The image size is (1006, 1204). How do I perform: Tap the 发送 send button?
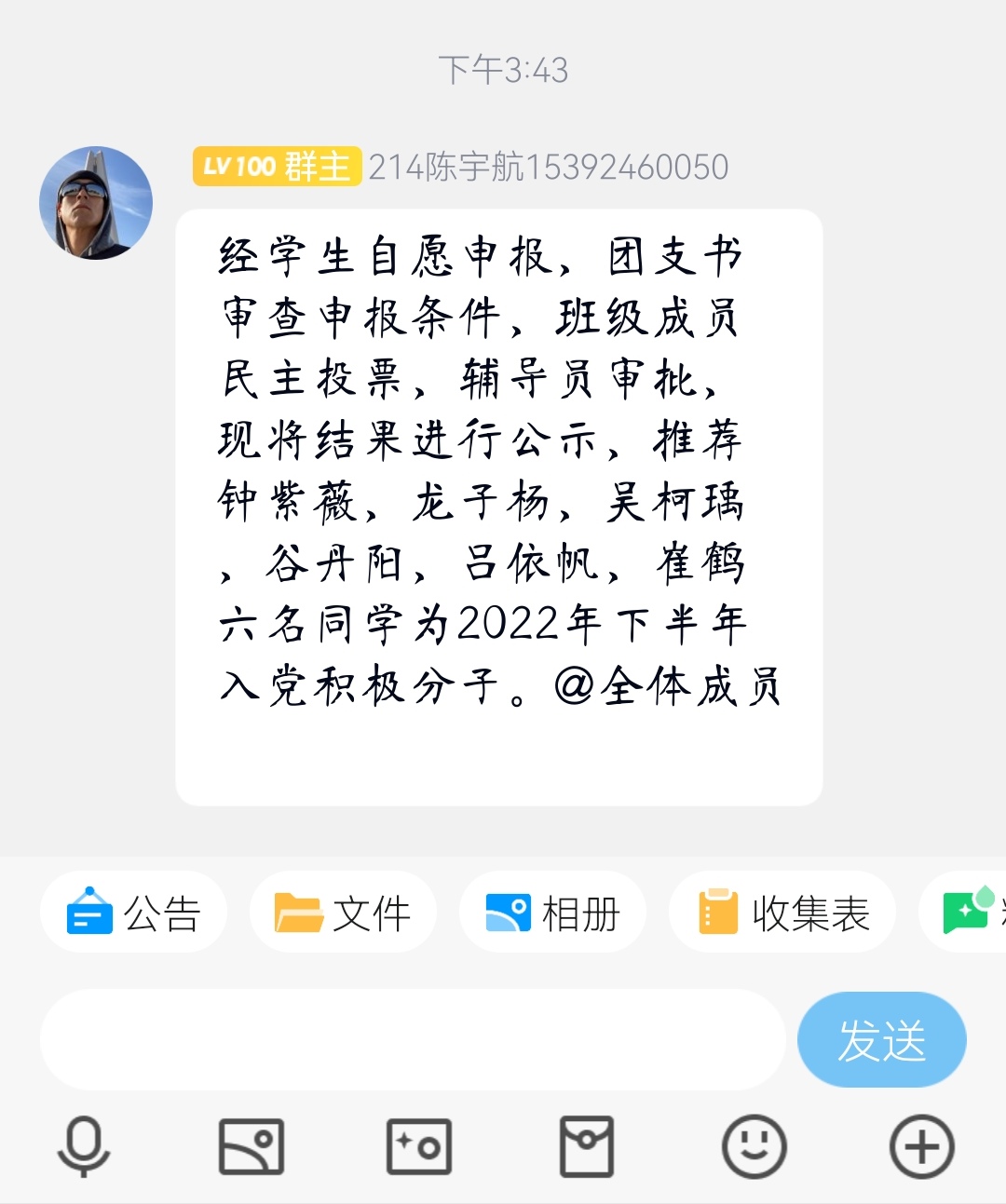pos(881,1039)
